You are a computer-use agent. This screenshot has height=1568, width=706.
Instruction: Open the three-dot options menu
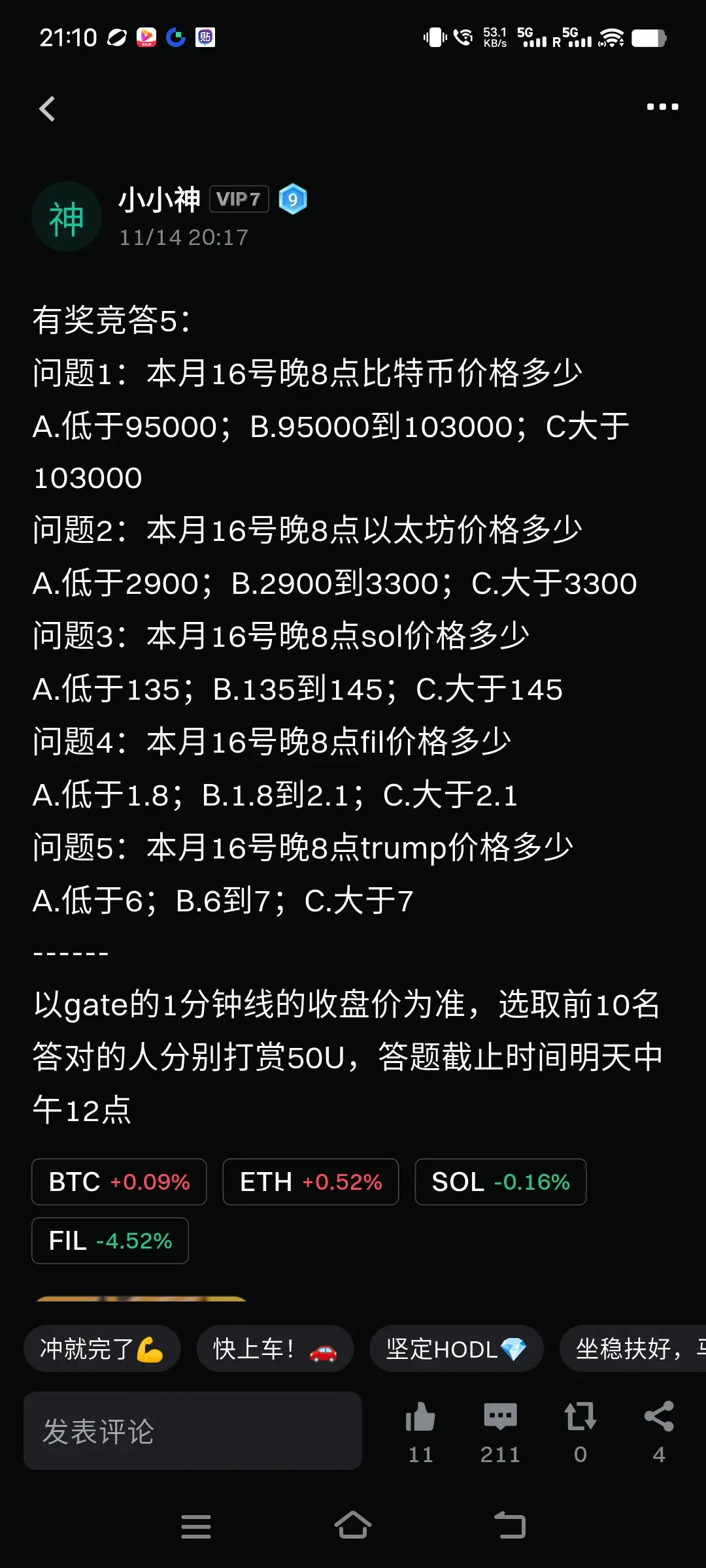tap(662, 108)
